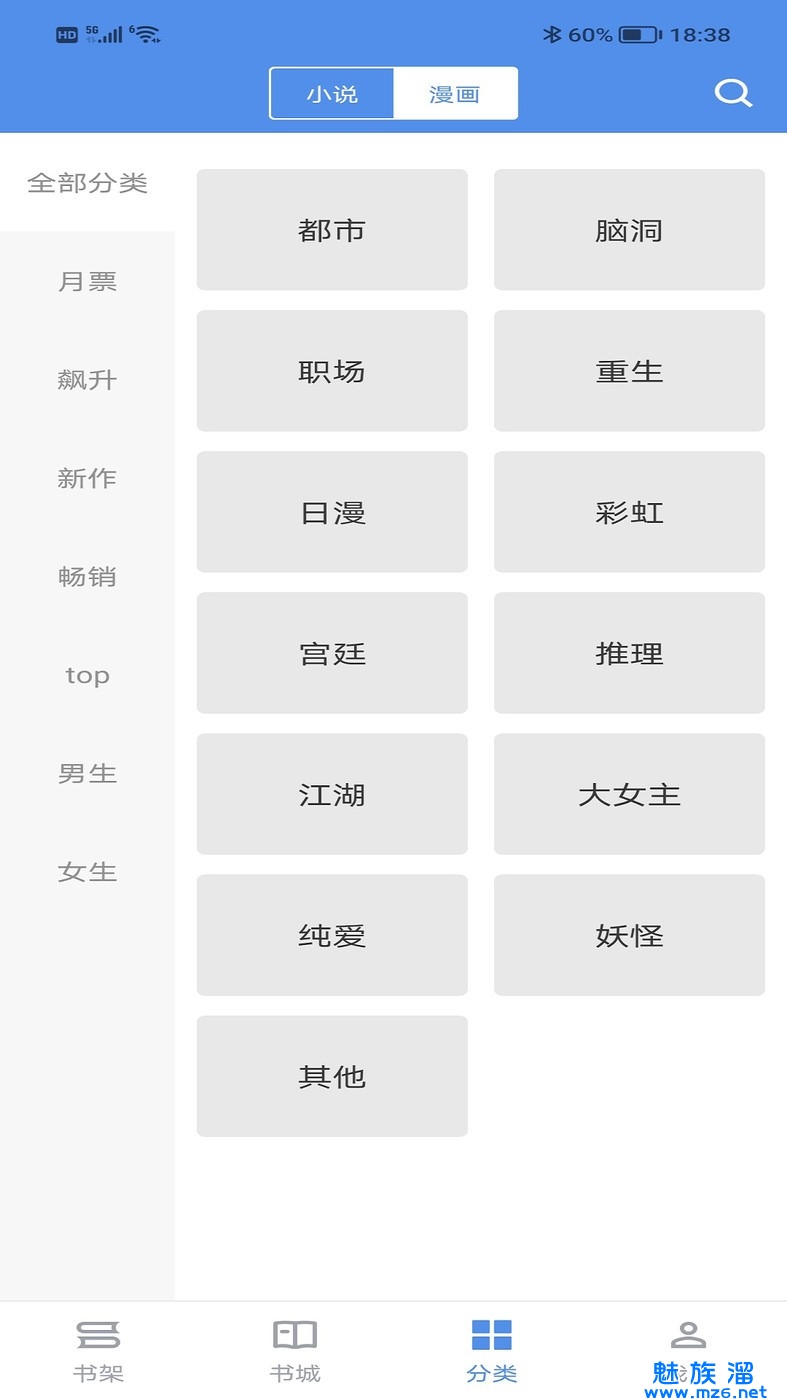
Task: Choose 飙升 from the side menu
Action: pos(87,380)
